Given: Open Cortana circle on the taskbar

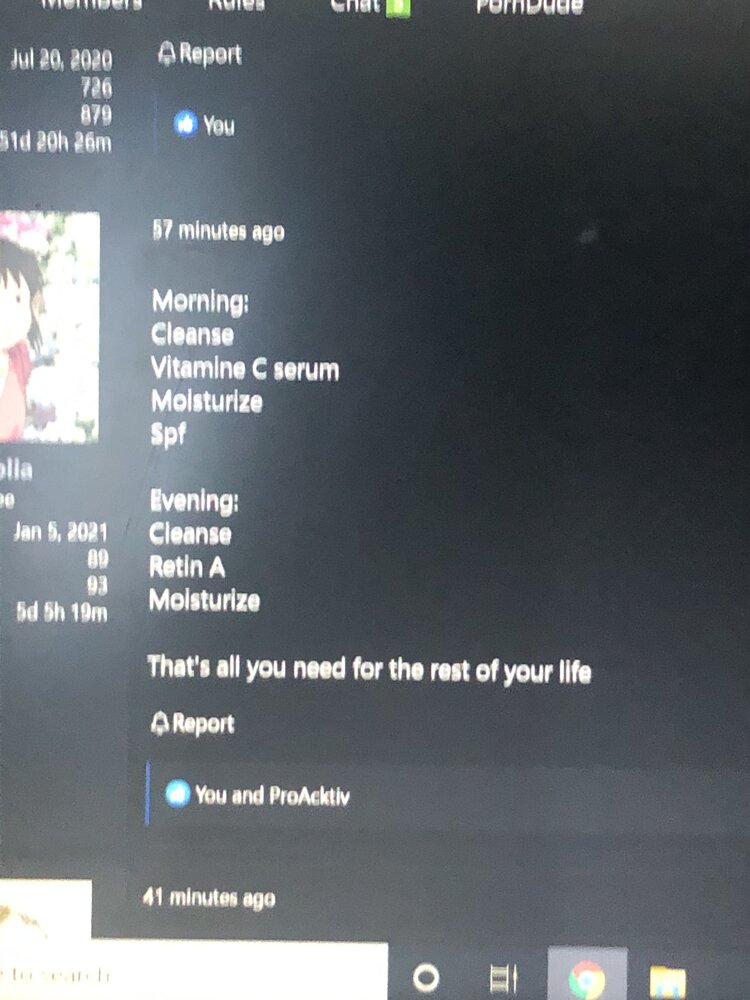Looking at the screenshot, I should (426, 978).
